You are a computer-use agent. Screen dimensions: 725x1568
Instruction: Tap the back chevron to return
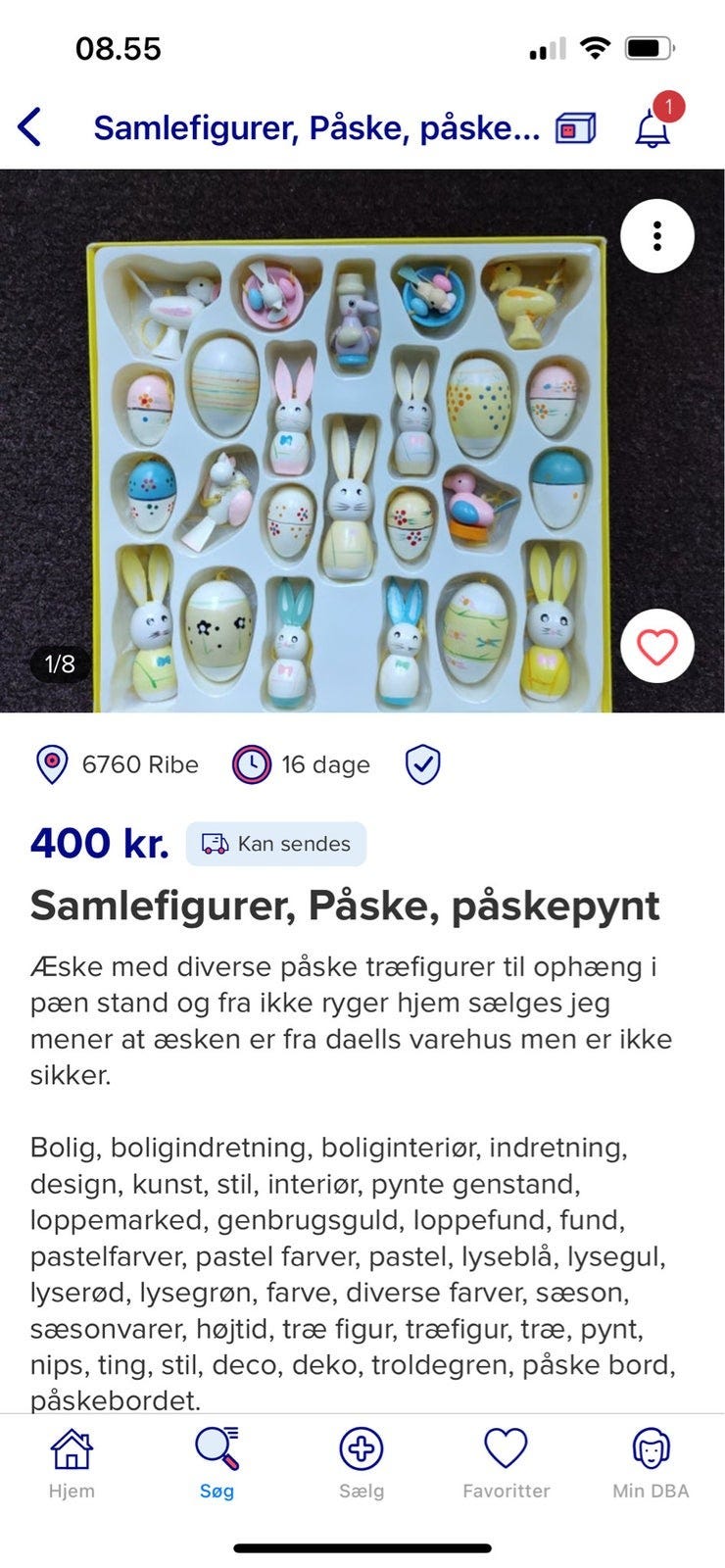click(27, 126)
